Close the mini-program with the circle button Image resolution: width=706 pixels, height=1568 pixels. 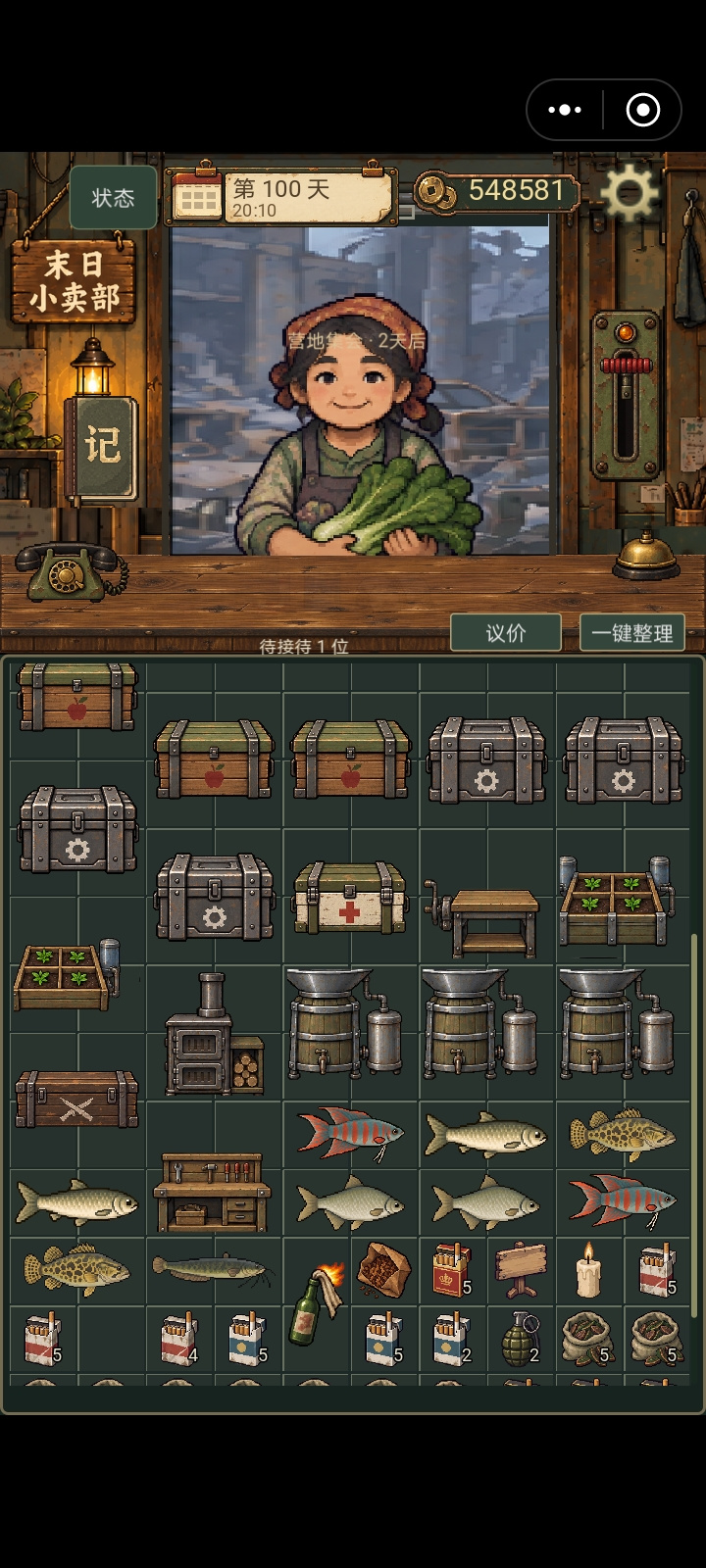point(643,110)
